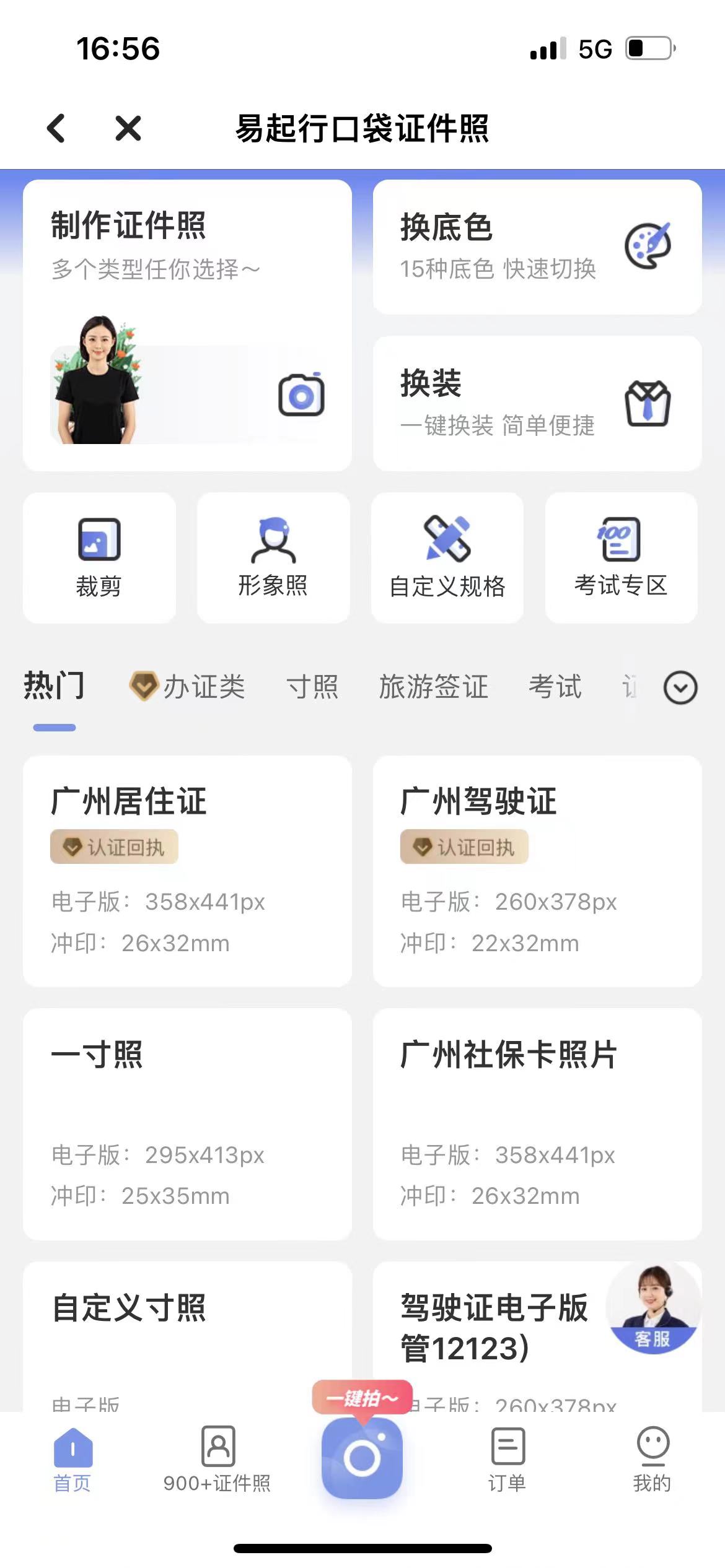
Task: Open the 换底色 background color tool
Action: 537,247
